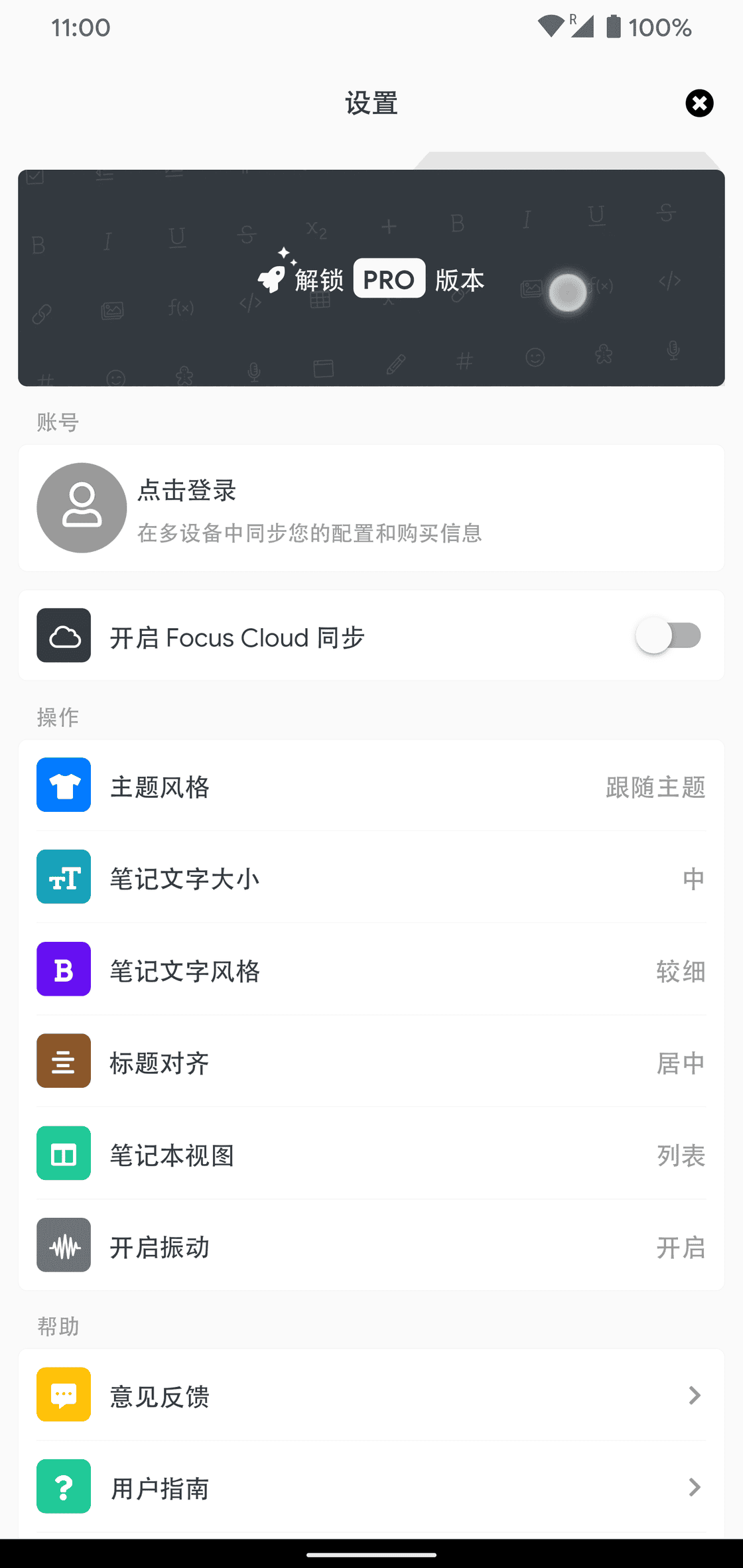The image size is (743, 1568).
Task: Open the 解锁 PRO 版本 banner
Action: [x=371, y=278]
